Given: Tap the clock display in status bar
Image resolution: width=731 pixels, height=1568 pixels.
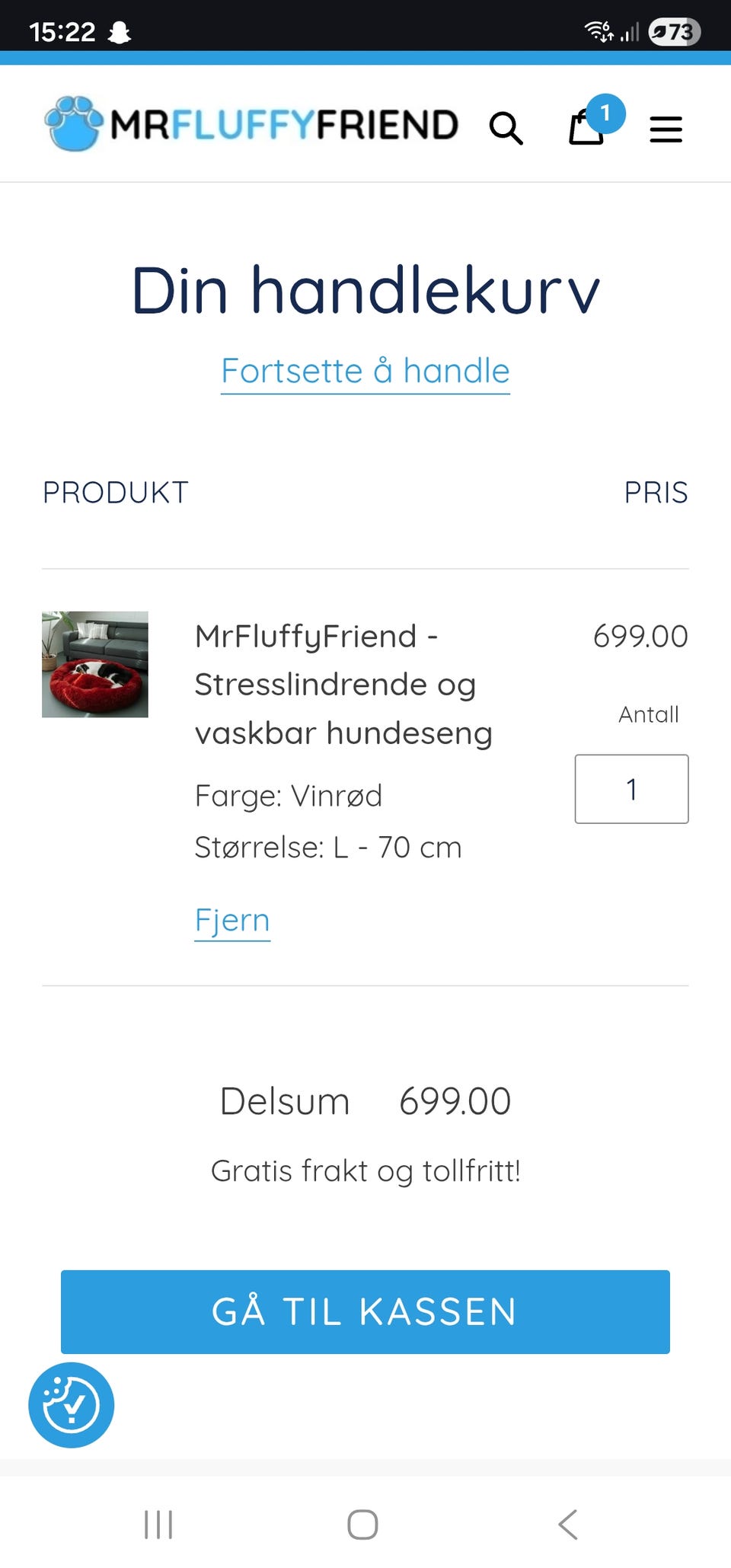Looking at the screenshot, I should click(65, 31).
